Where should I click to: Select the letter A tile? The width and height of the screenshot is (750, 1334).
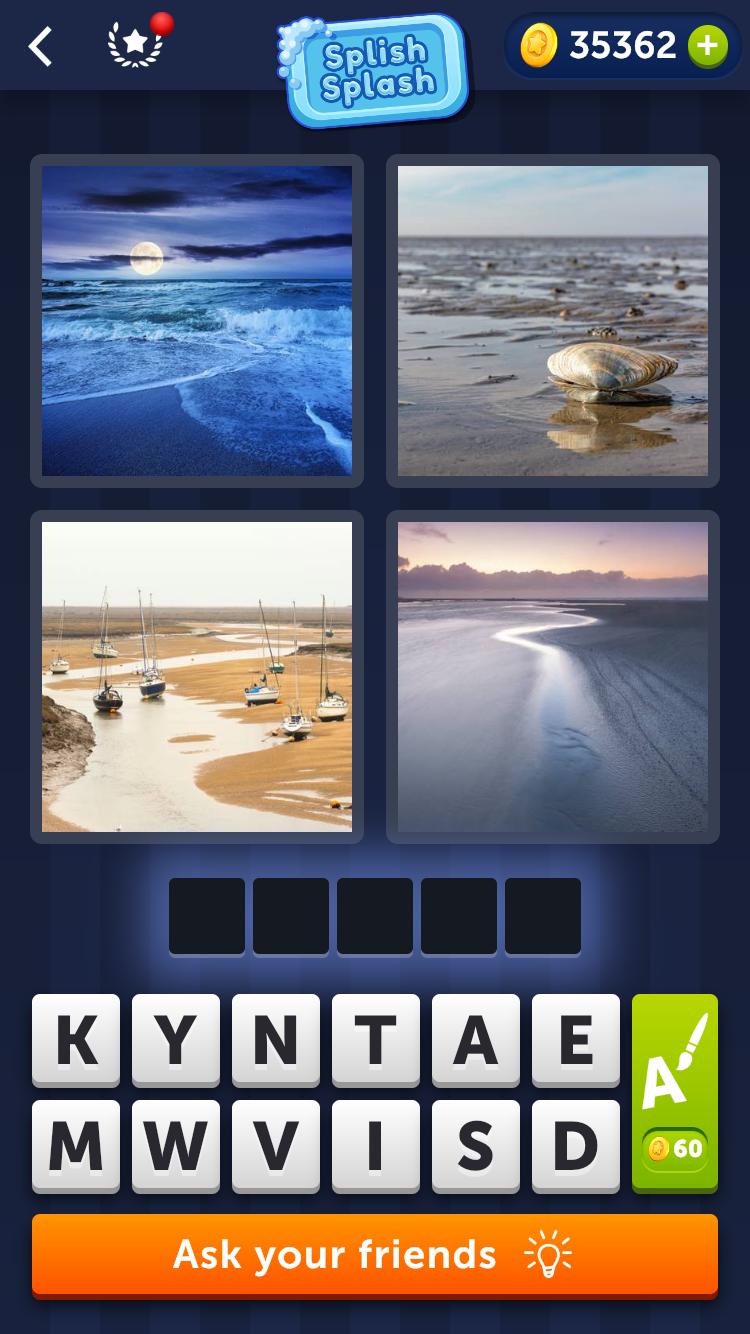pos(476,1040)
